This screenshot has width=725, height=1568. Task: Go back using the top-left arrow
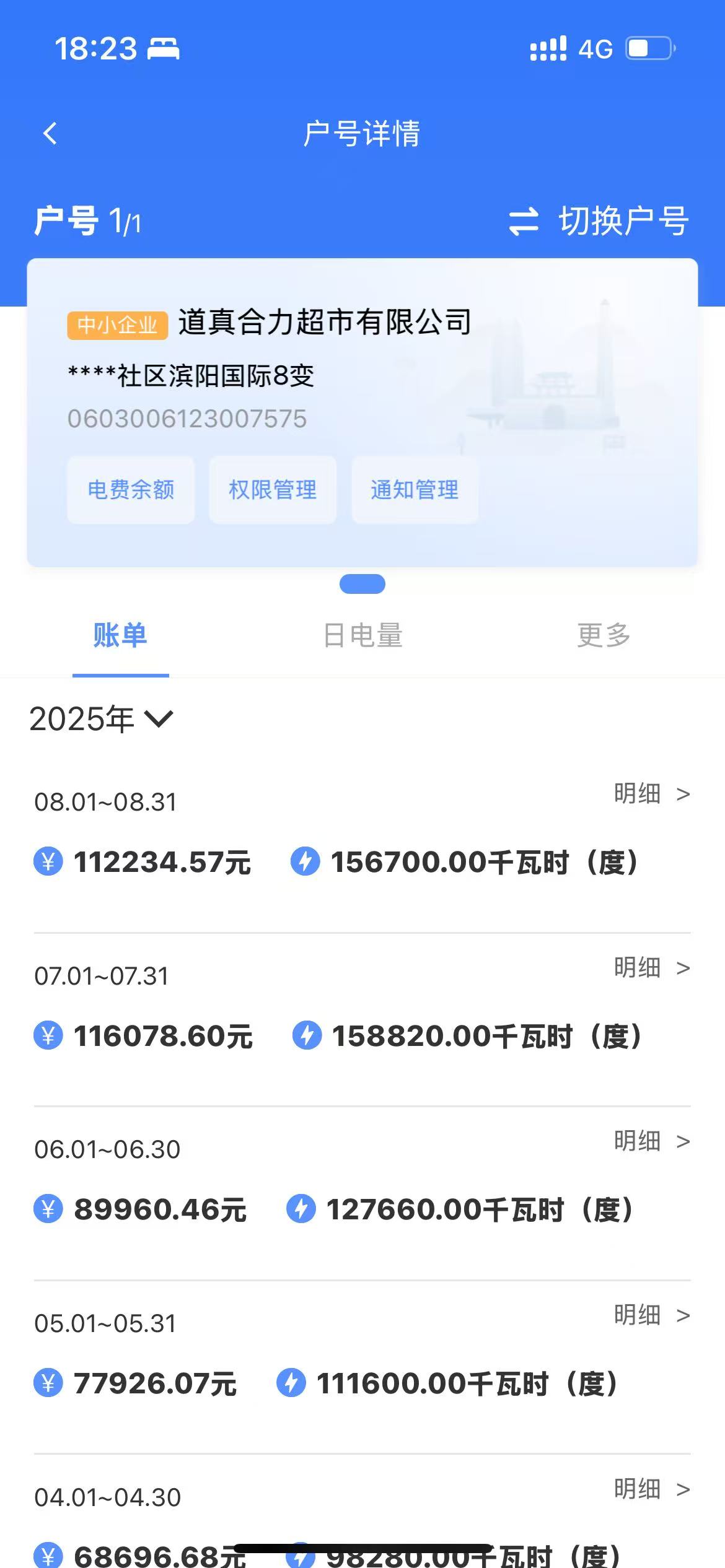(50, 133)
